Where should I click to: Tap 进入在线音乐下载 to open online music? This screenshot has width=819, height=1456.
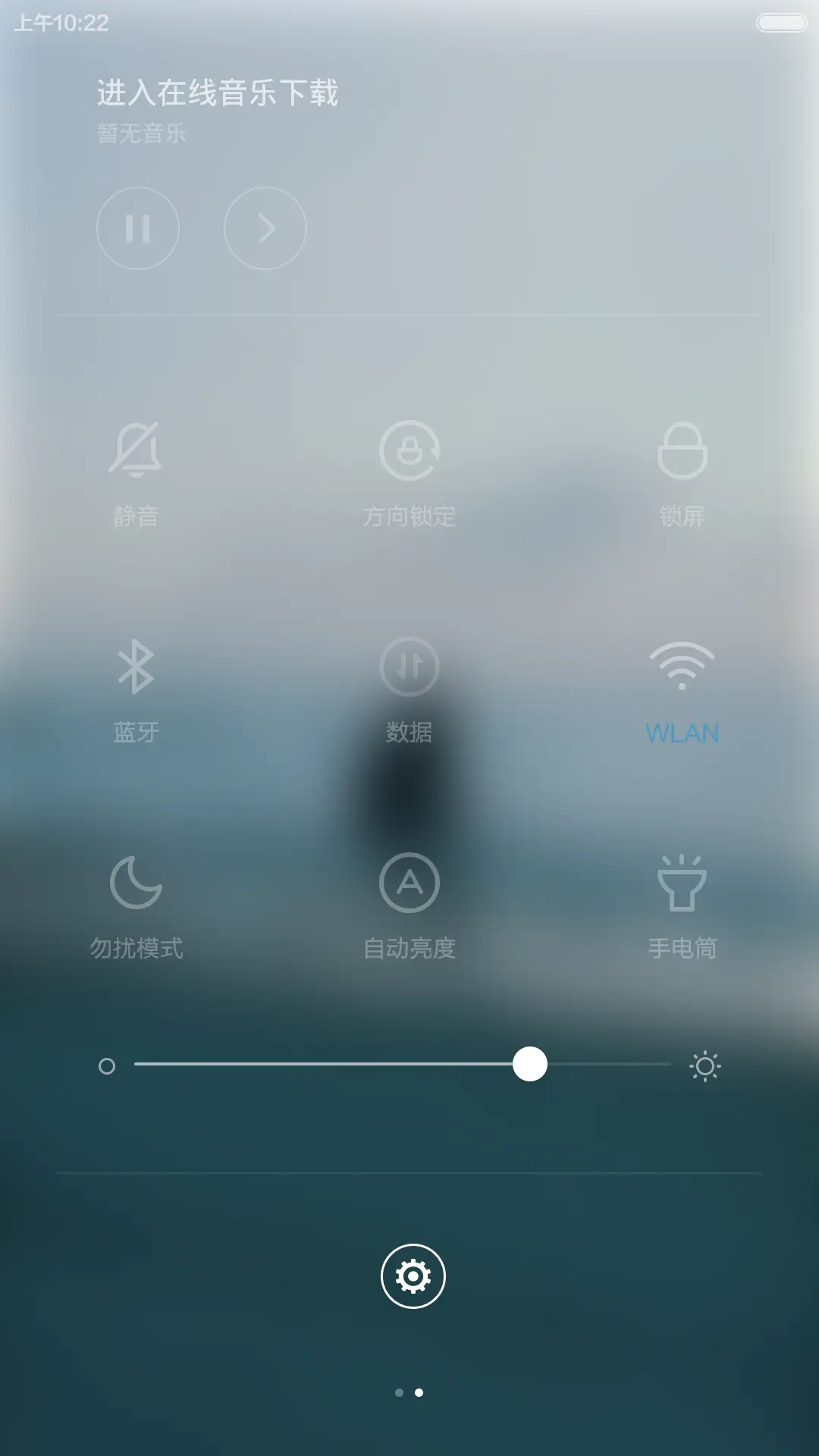click(x=218, y=93)
